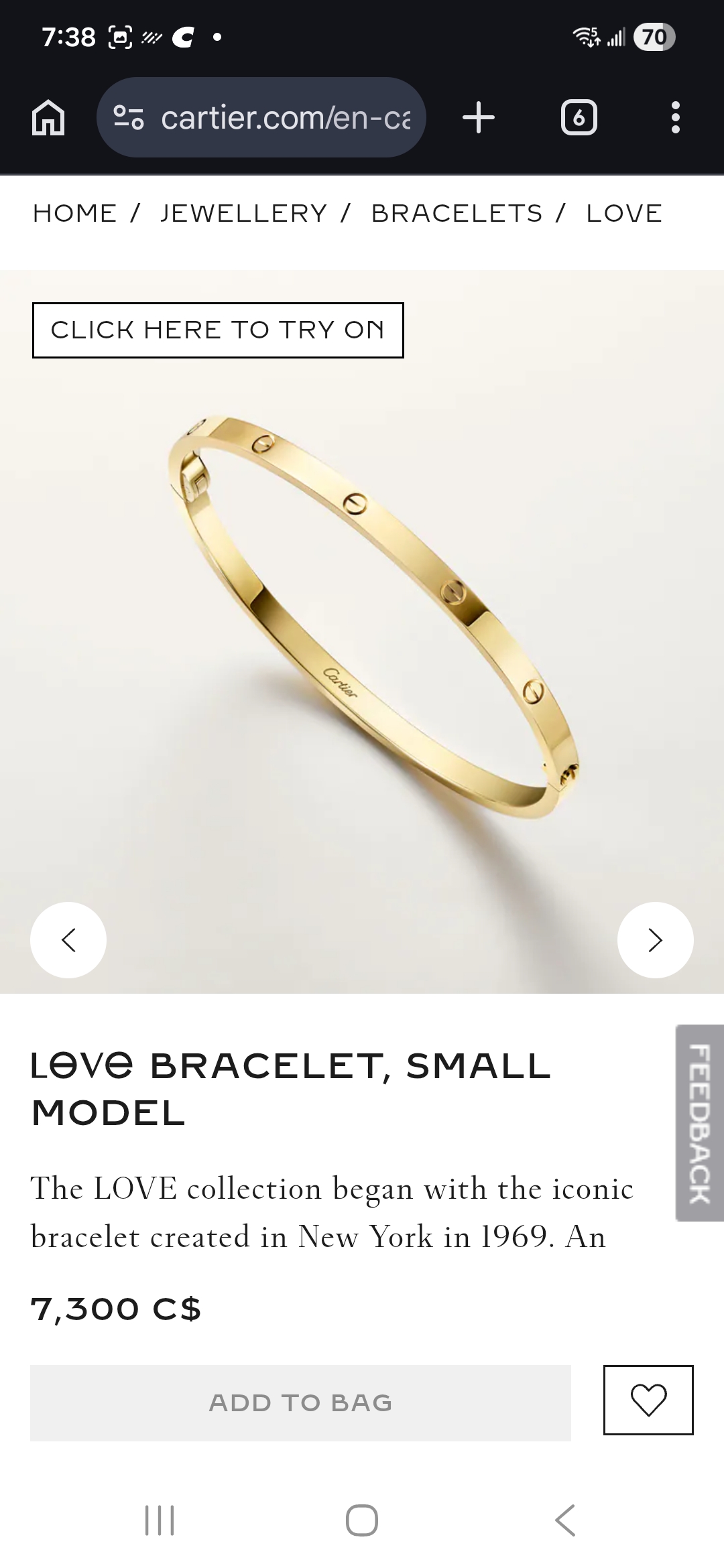Show the previous product image
724x1568 pixels.
68,939
